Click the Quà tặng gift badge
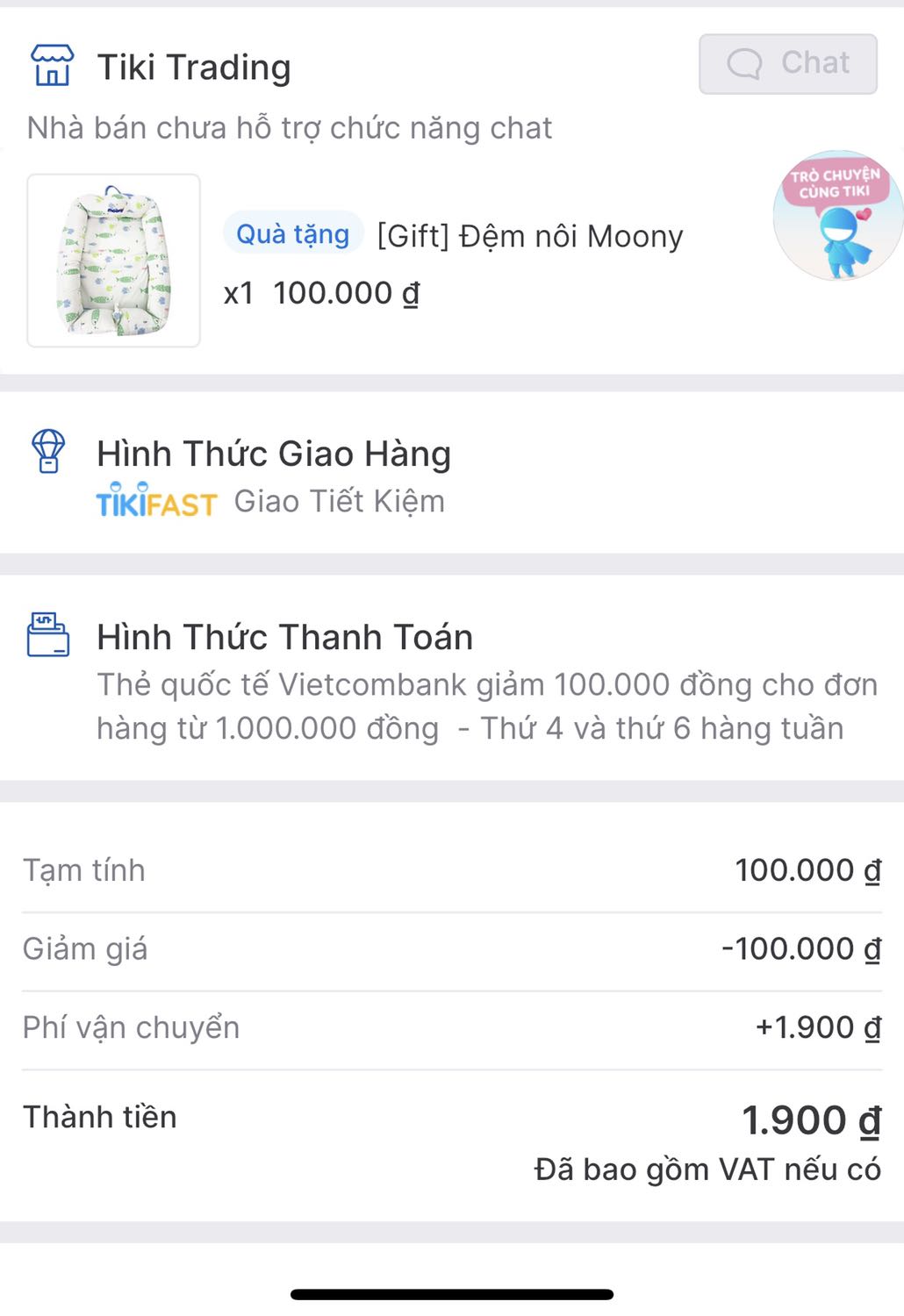Image resolution: width=904 pixels, height=1316 pixels. tap(291, 233)
